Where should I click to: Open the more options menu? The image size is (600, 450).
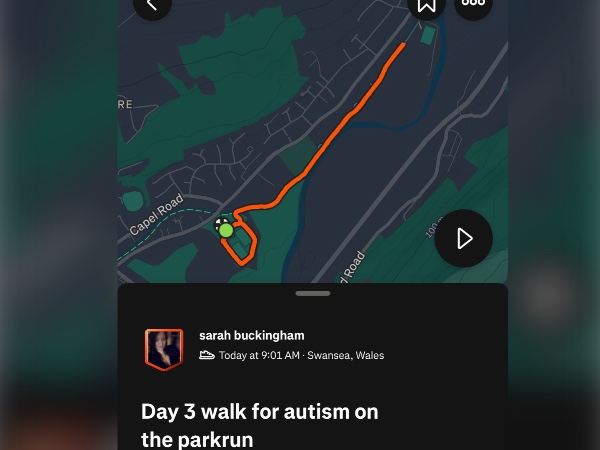pos(473,4)
